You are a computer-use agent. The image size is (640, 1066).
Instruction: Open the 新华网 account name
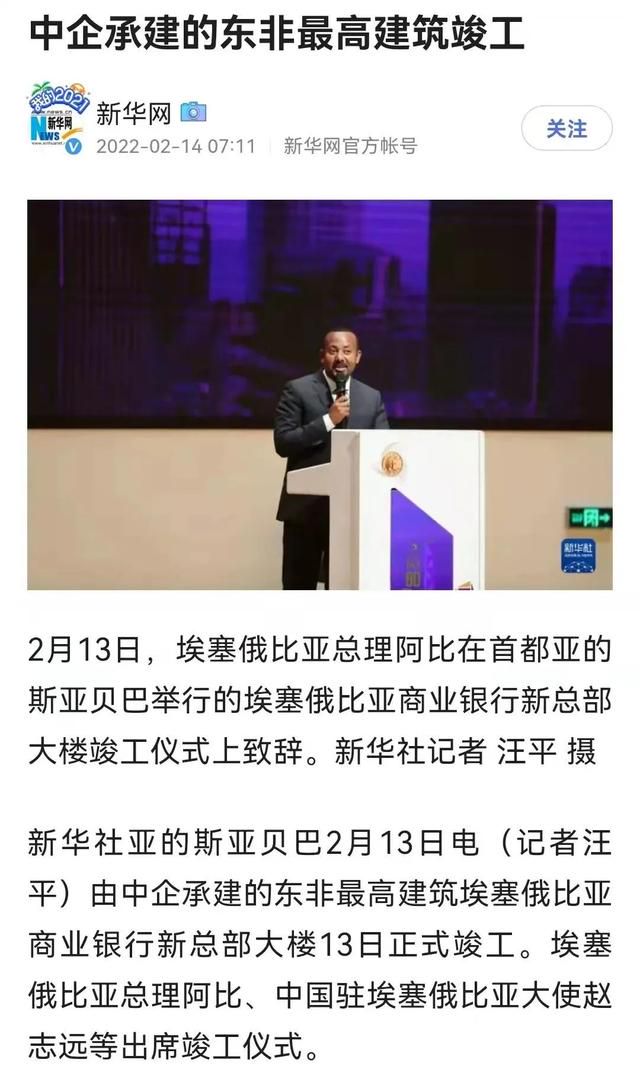point(133,113)
